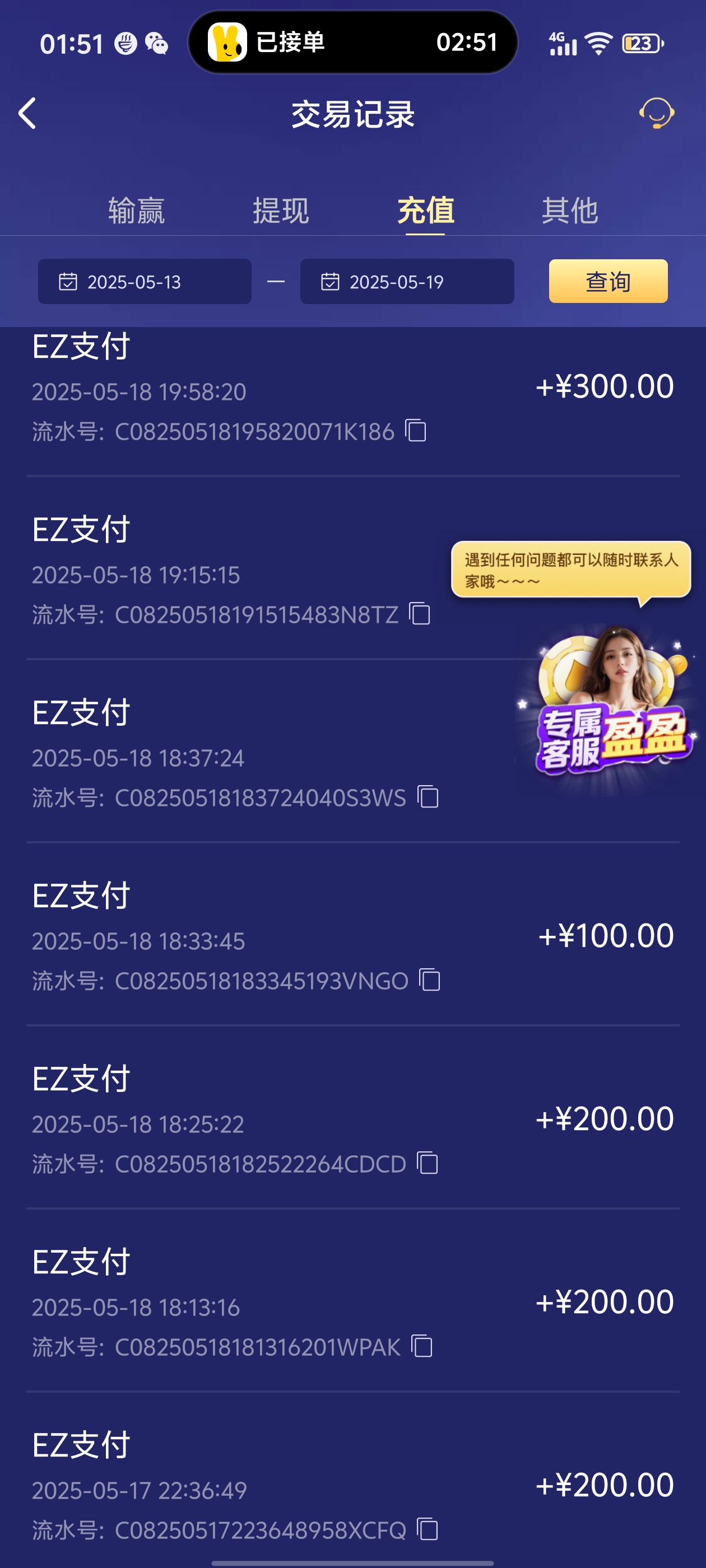Go back using the top-left arrow
Image resolution: width=706 pixels, height=1568 pixels.
pyautogui.click(x=27, y=113)
